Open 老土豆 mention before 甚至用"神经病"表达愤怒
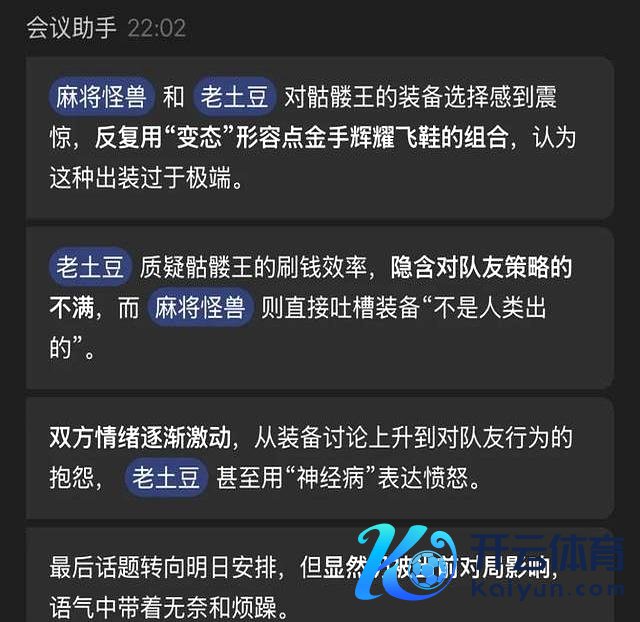 pyautogui.click(x=166, y=478)
